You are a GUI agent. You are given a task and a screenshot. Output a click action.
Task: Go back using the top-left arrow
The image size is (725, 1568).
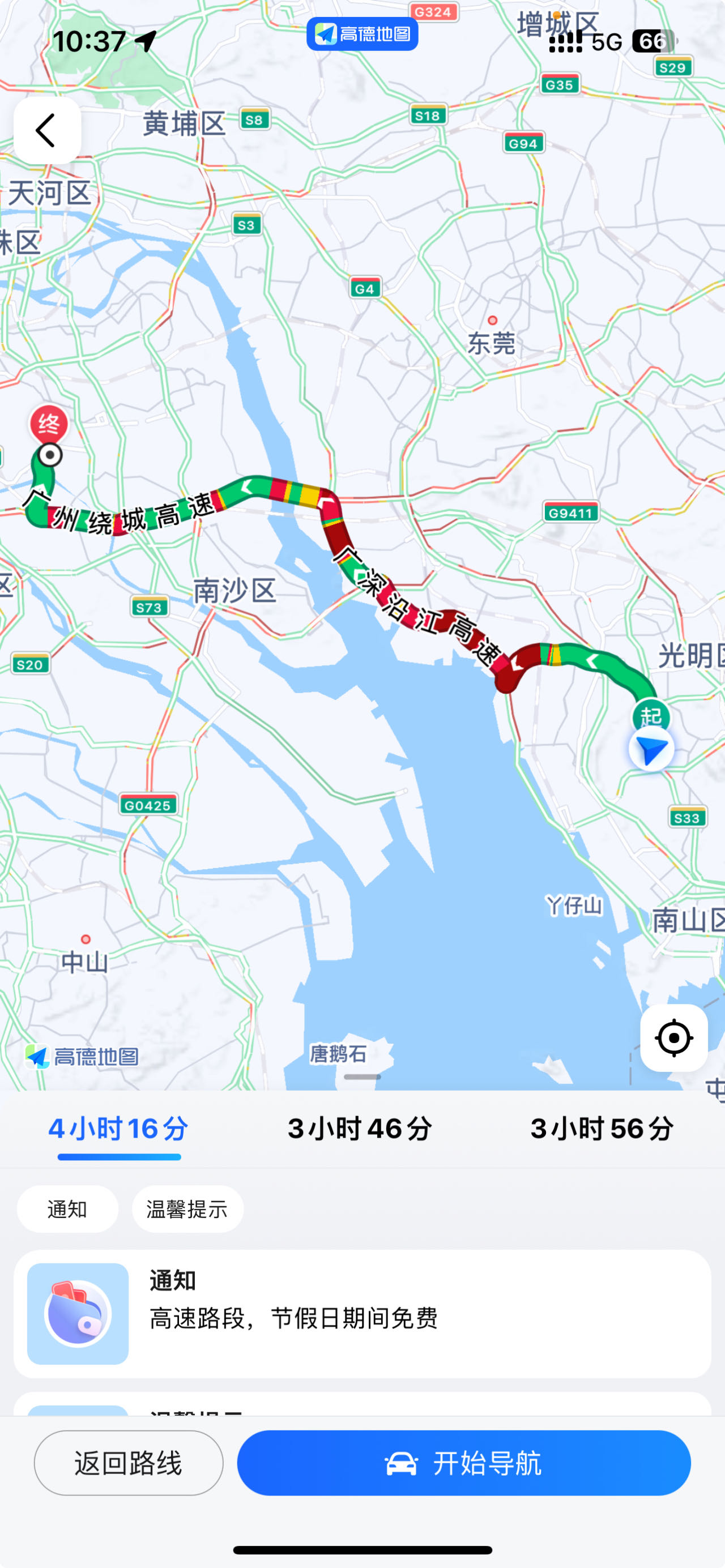(47, 130)
